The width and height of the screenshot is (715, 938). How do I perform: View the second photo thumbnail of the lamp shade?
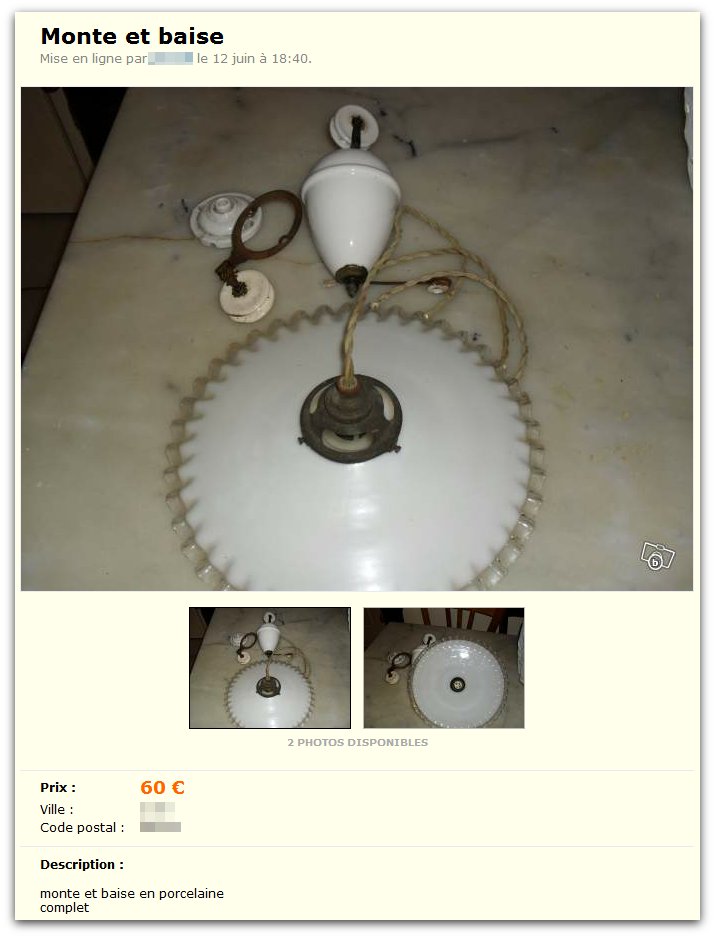tap(444, 667)
